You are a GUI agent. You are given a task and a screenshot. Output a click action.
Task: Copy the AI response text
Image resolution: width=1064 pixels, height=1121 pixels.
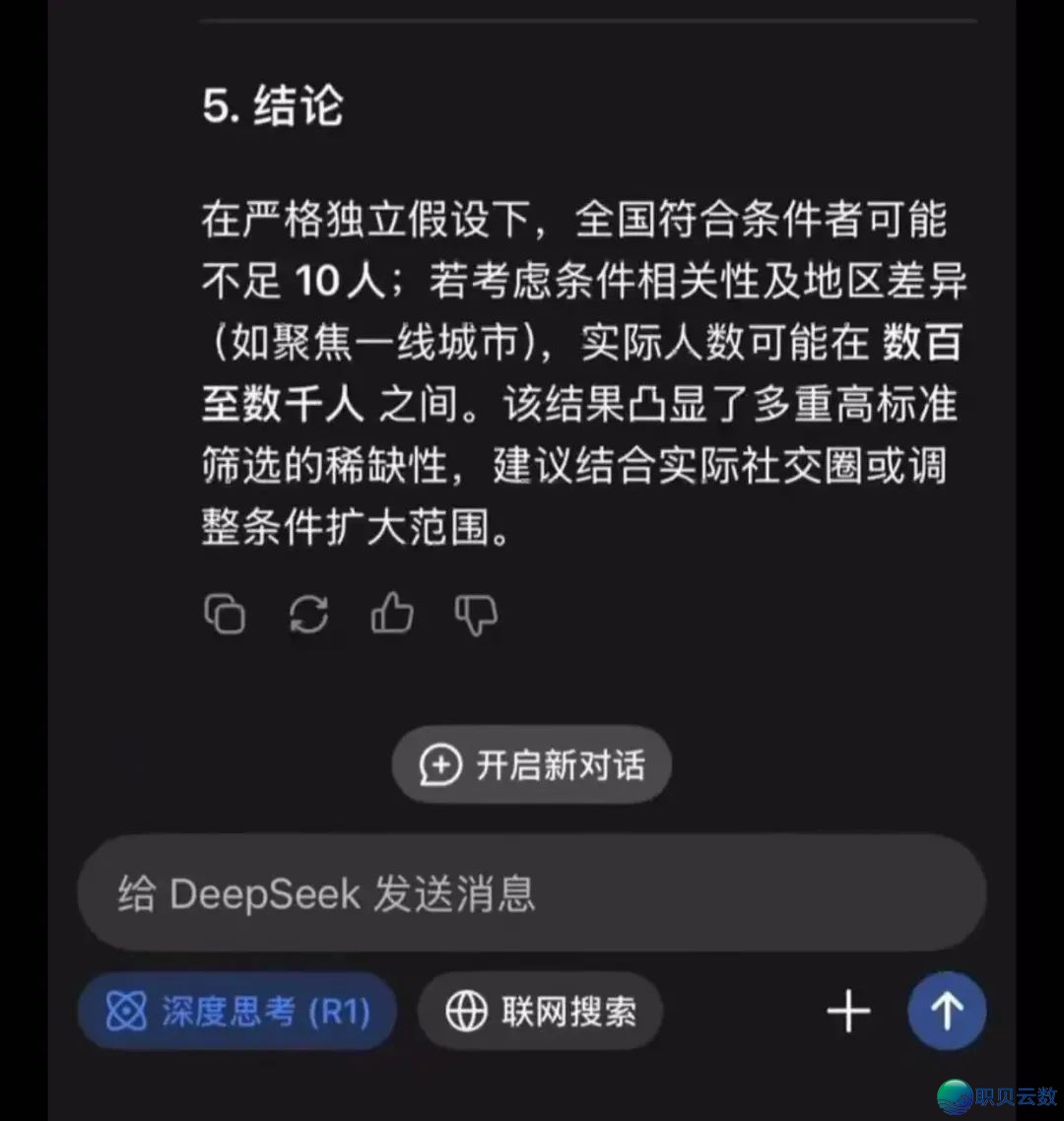point(225,614)
